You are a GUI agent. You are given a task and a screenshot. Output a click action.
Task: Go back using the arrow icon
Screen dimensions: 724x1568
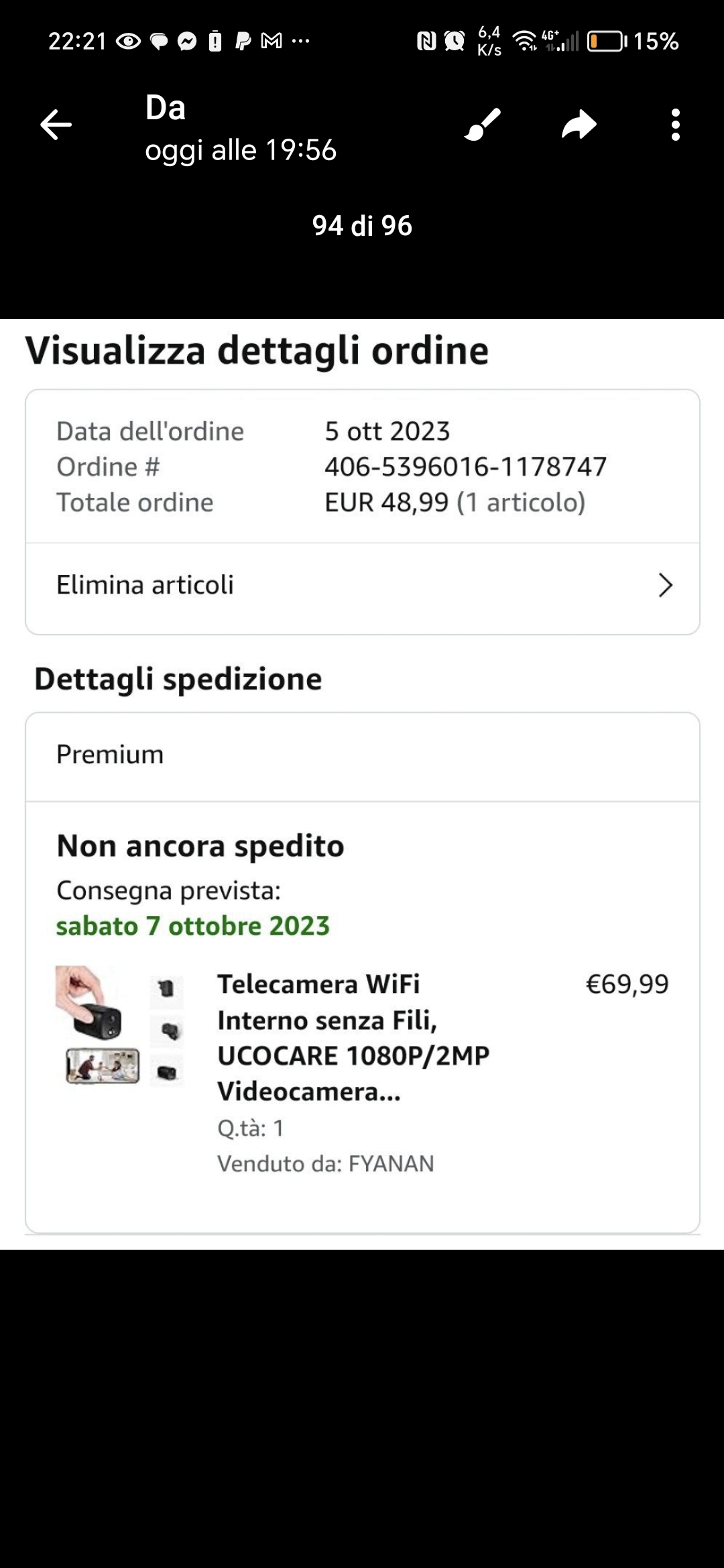[x=56, y=125]
